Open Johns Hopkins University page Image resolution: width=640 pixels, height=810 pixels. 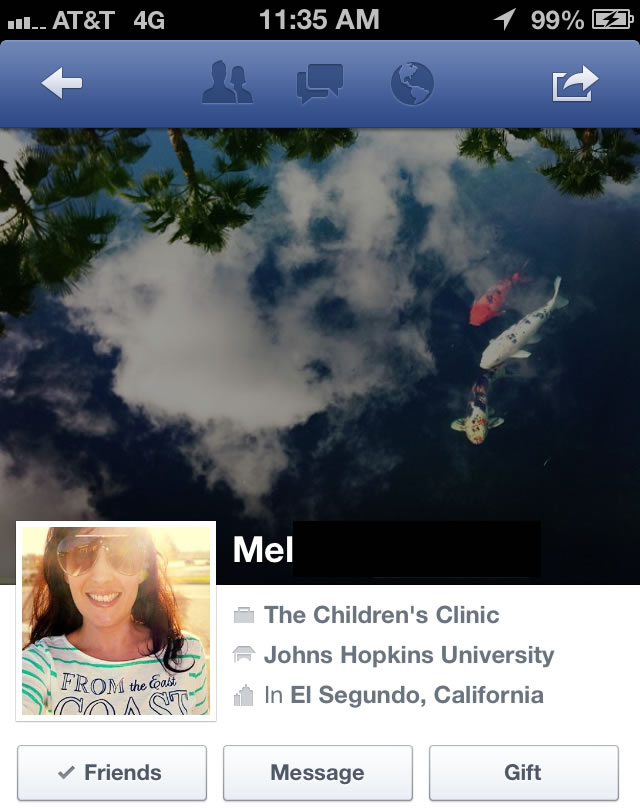tap(408, 655)
